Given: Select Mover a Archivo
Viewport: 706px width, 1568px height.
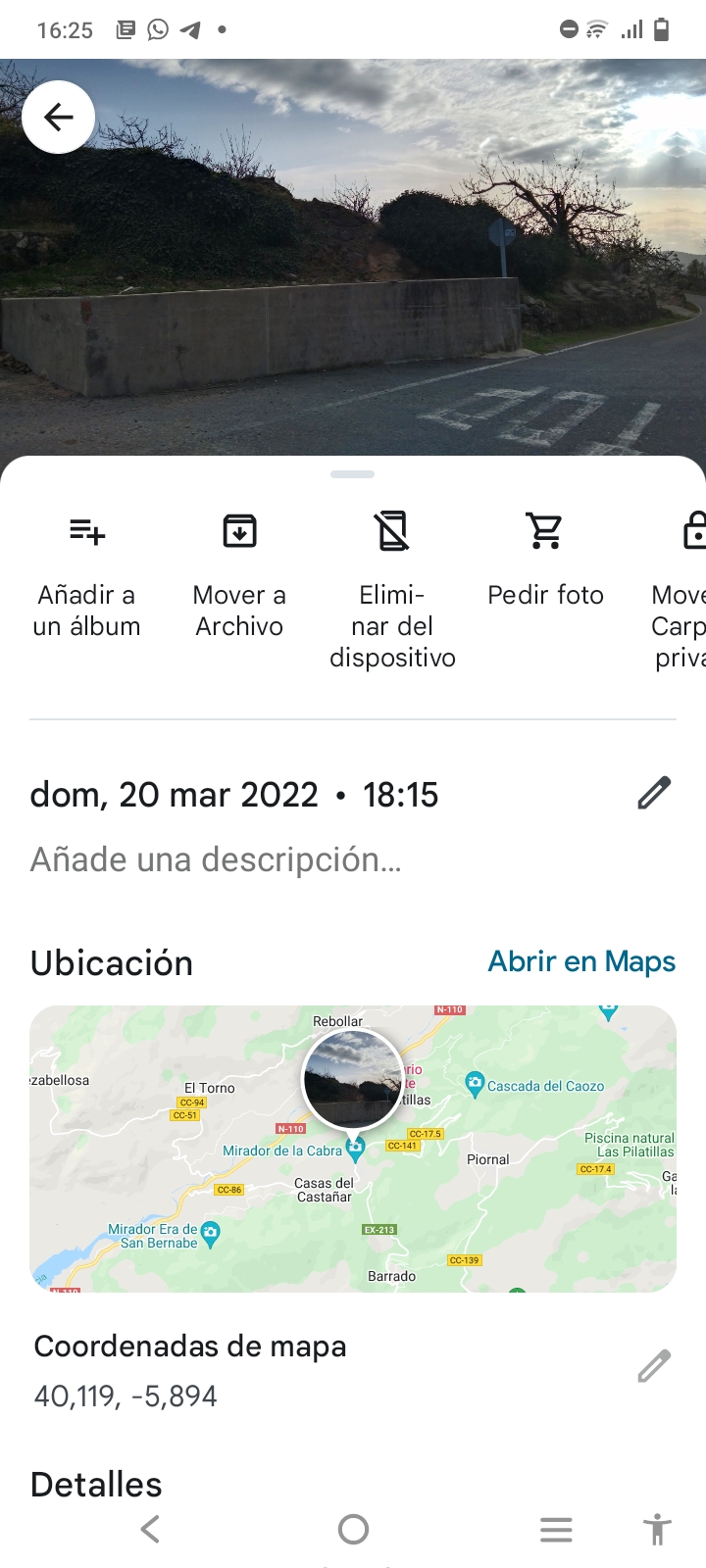Looking at the screenshot, I should click(x=239, y=575).
